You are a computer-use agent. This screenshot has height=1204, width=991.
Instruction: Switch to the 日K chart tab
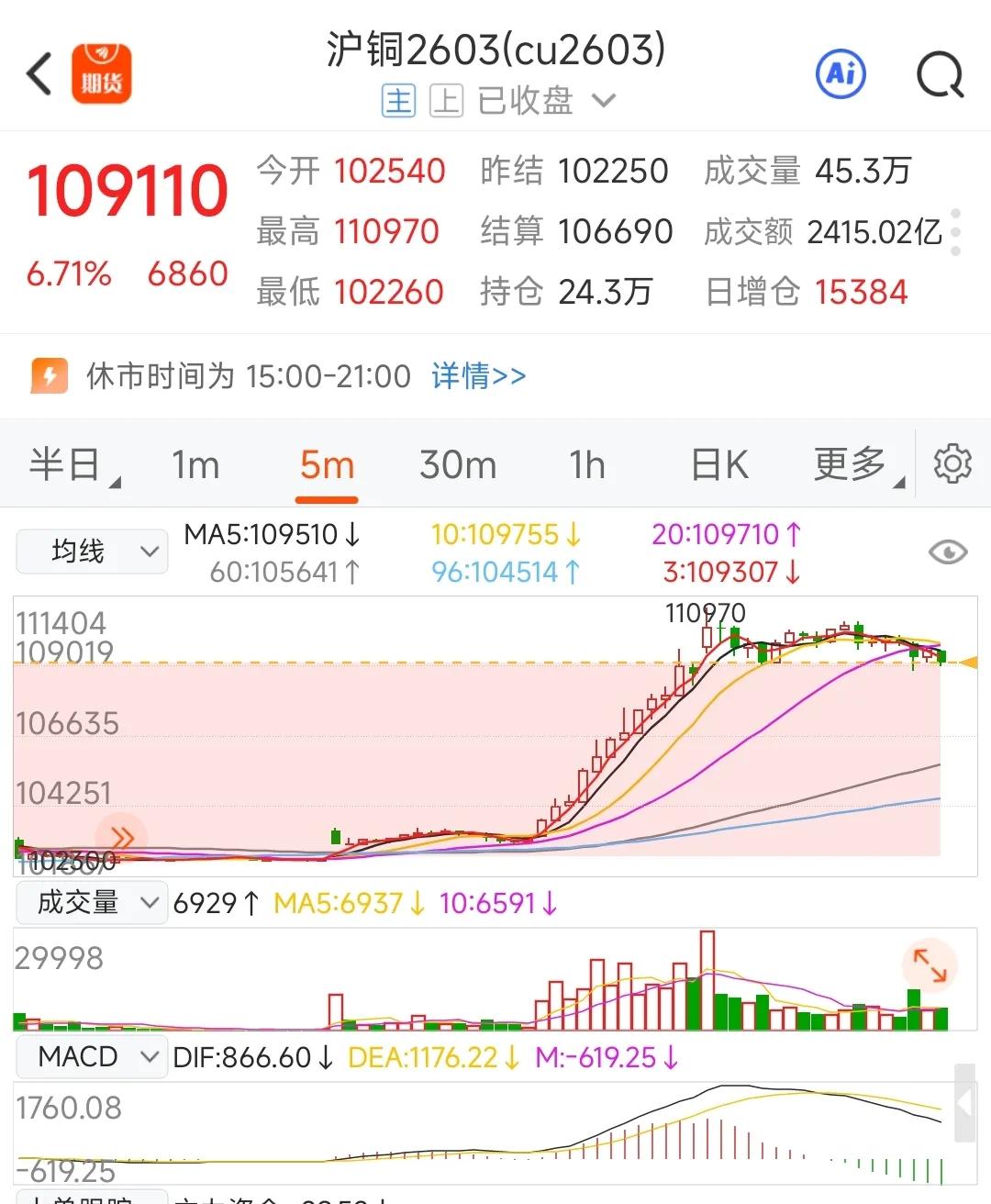718,465
